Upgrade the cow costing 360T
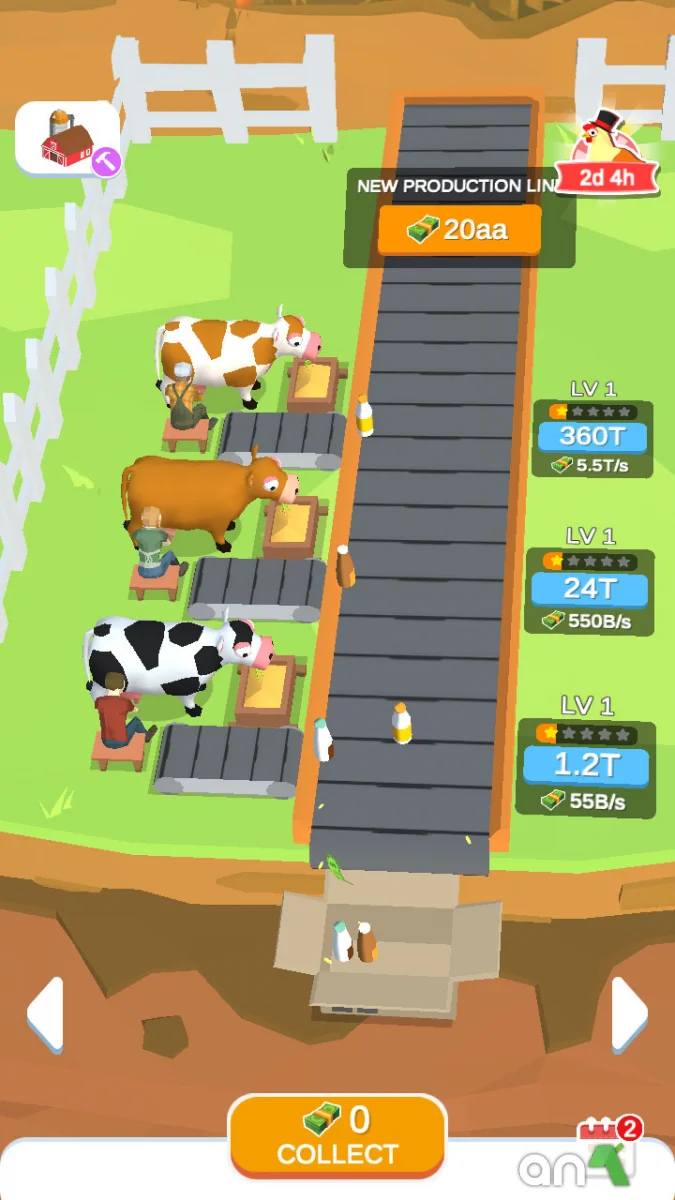This screenshot has width=675, height=1200. click(590, 437)
